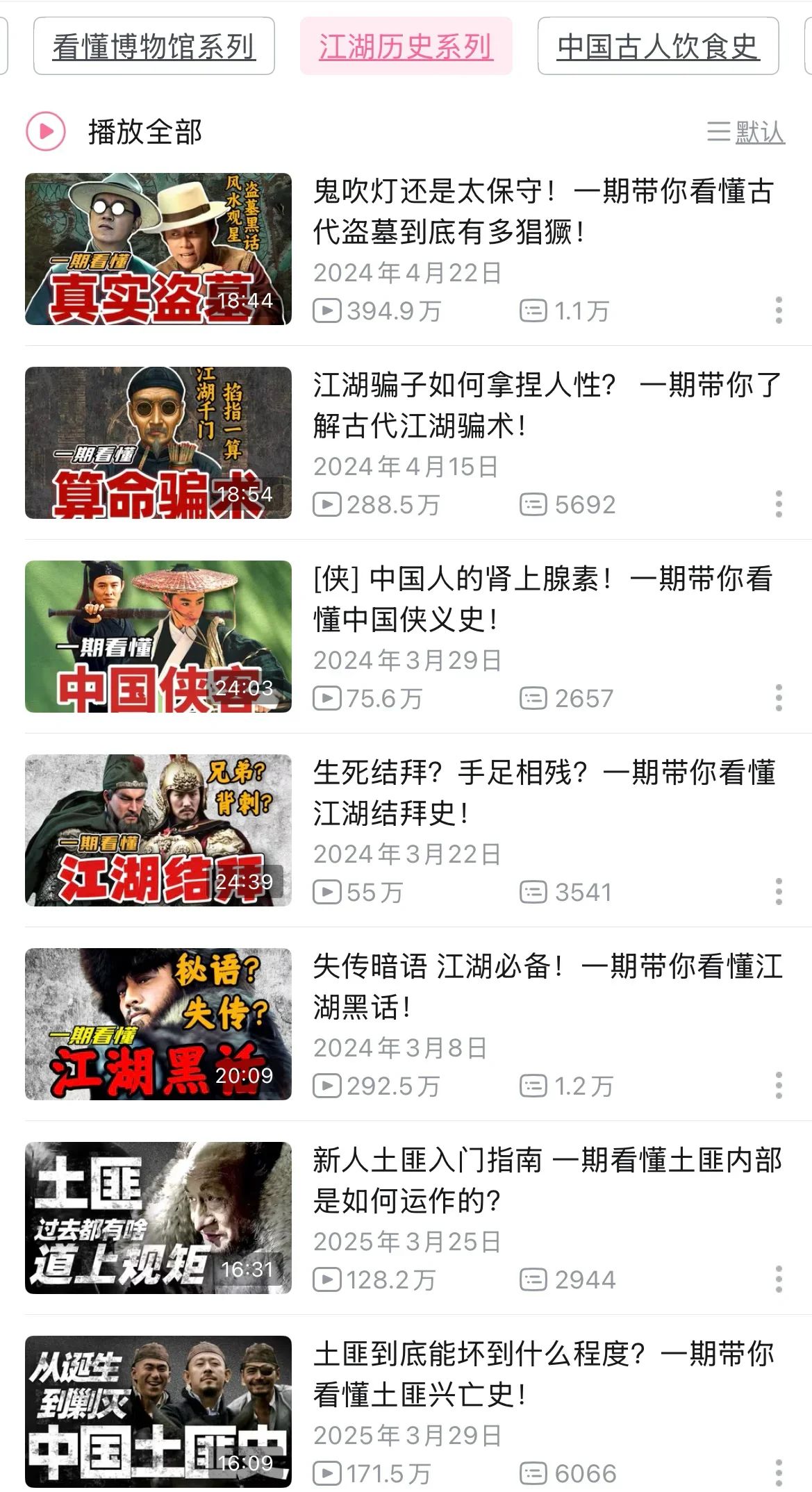Open the 真实盗墓 video about 鬼吹灯
Viewport: 812px width, 1492px height.
(158, 249)
